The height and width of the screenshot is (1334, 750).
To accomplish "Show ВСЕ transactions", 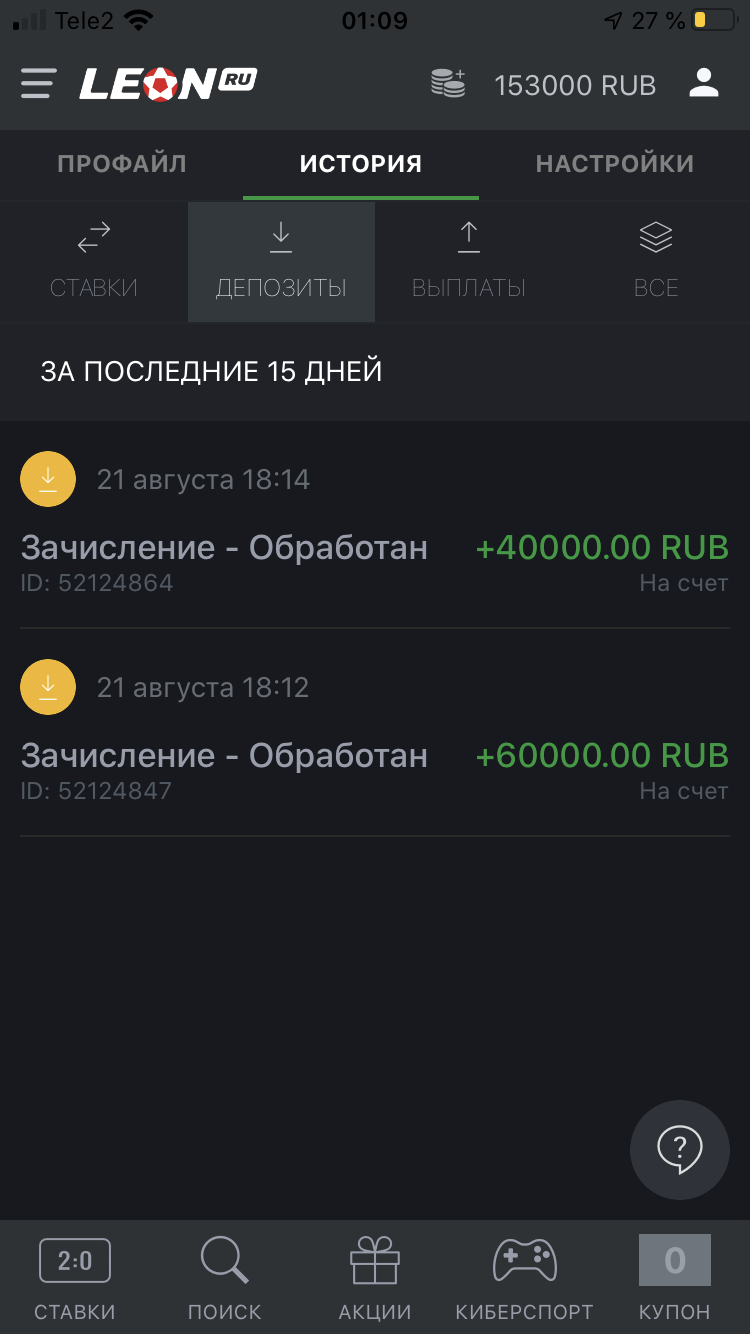I will click(656, 262).
